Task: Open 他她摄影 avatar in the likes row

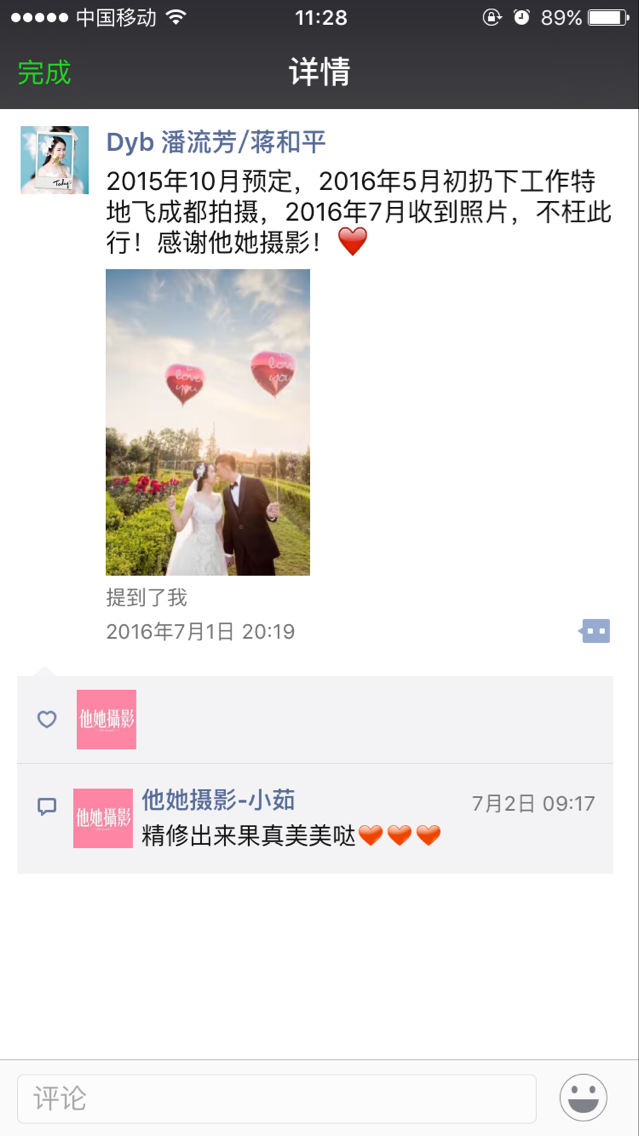Action: pyautogui.click(x=106, y=719)
